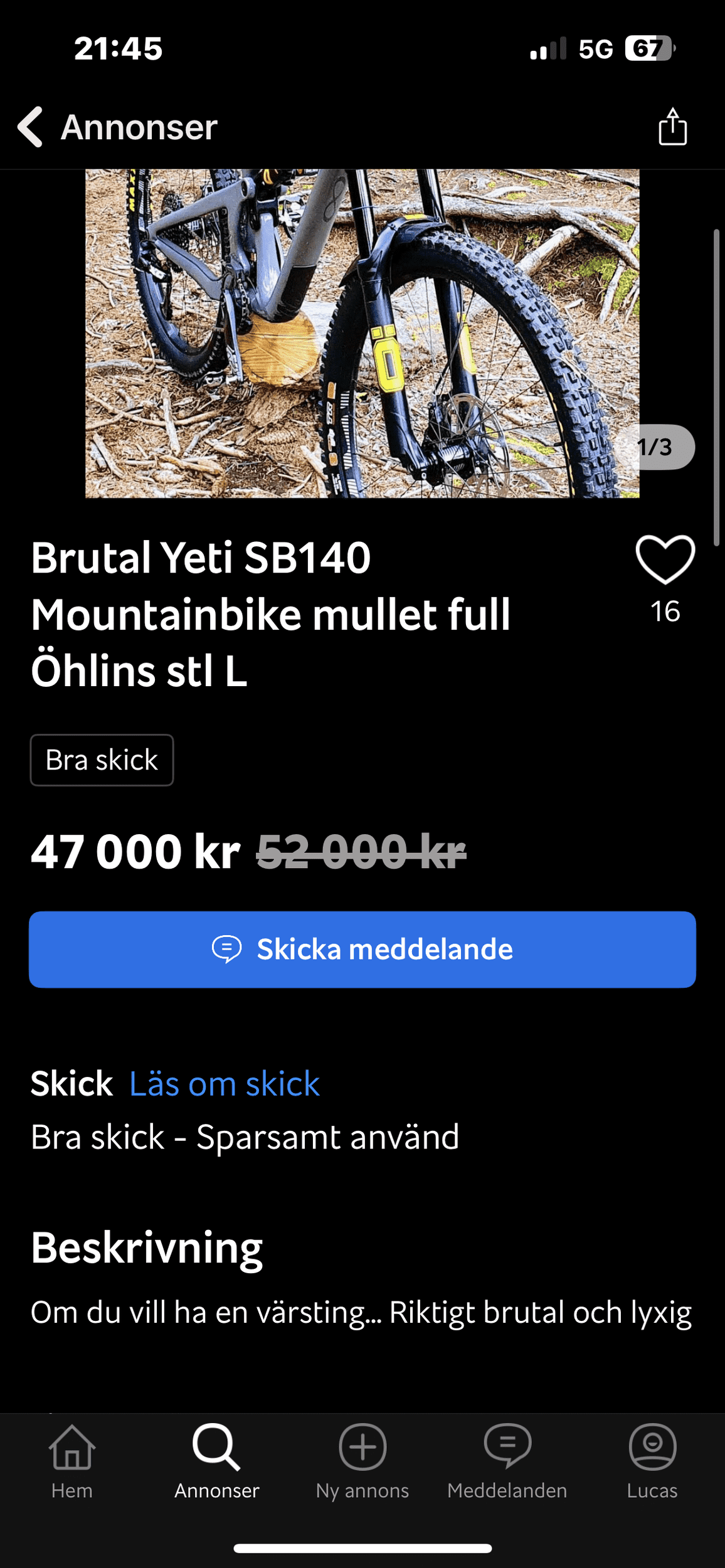
Task: Select the Annonser search tab
Action: click(x=216, y=1461)
